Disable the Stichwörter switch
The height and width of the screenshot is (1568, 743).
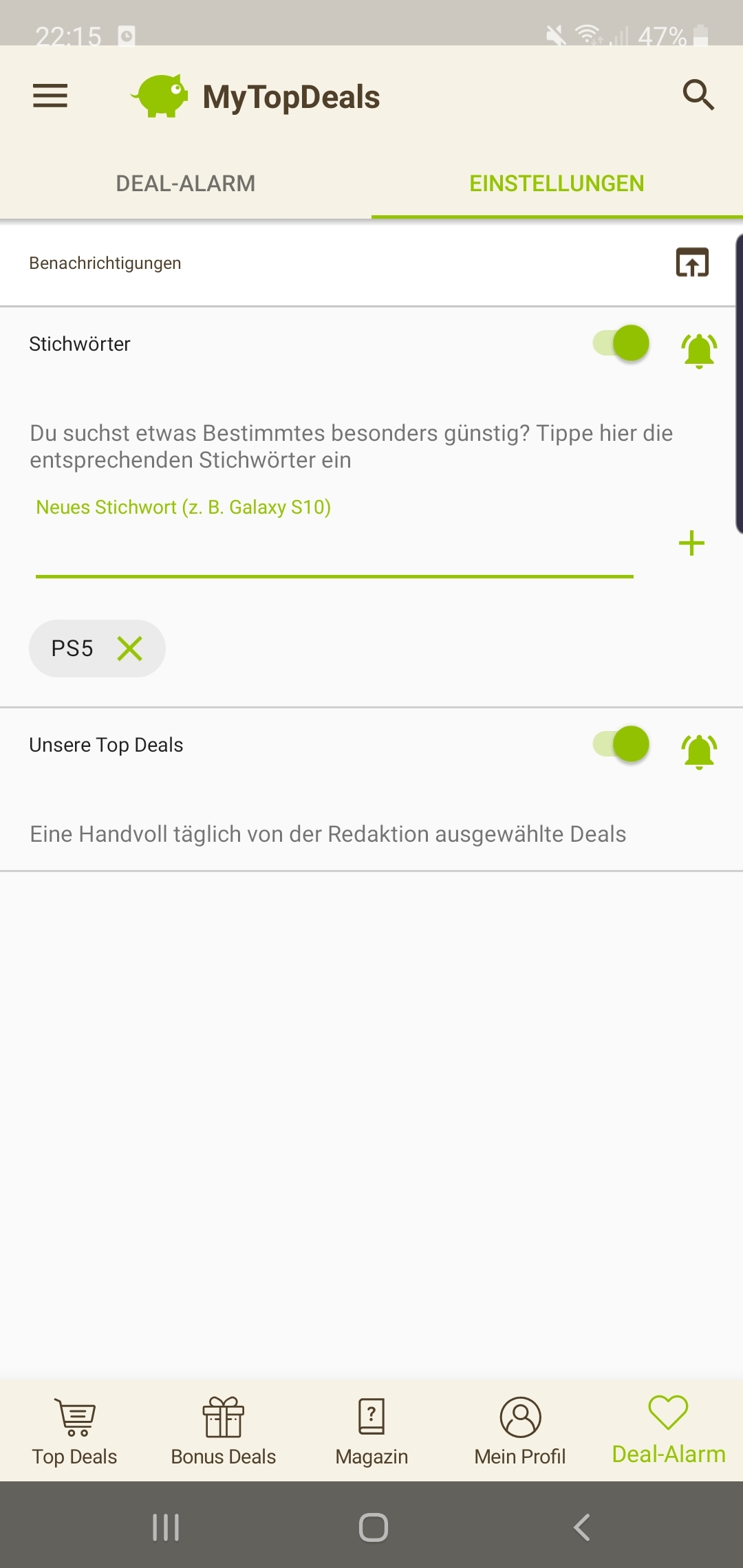click(x=621, y=343)
